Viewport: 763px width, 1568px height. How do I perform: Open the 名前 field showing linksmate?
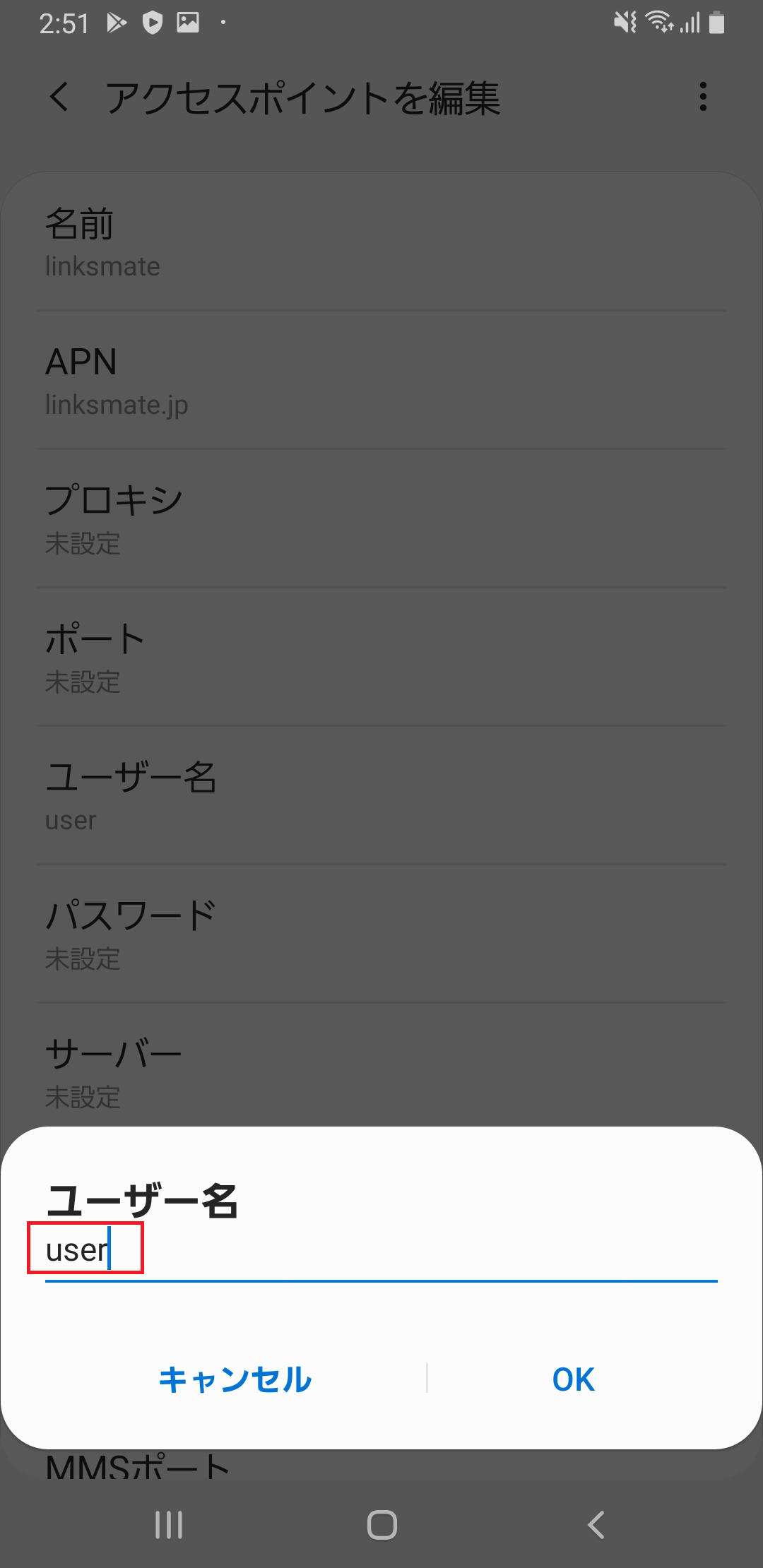381,244
